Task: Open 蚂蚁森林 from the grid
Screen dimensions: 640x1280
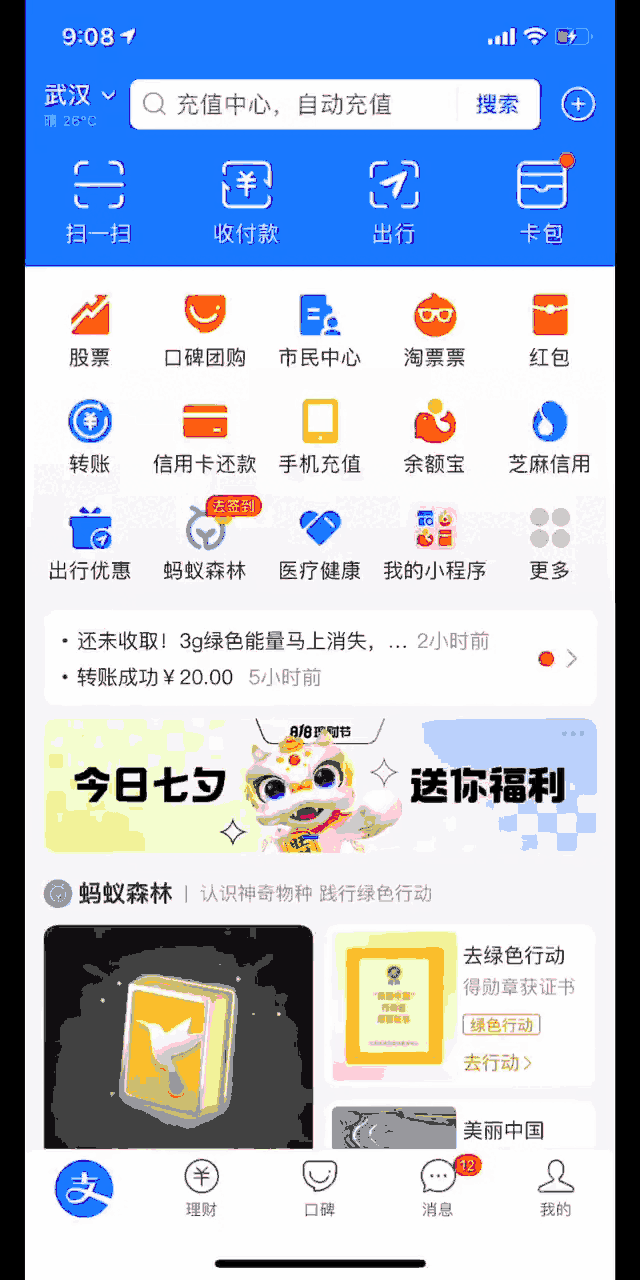Action: coord(205,543)
